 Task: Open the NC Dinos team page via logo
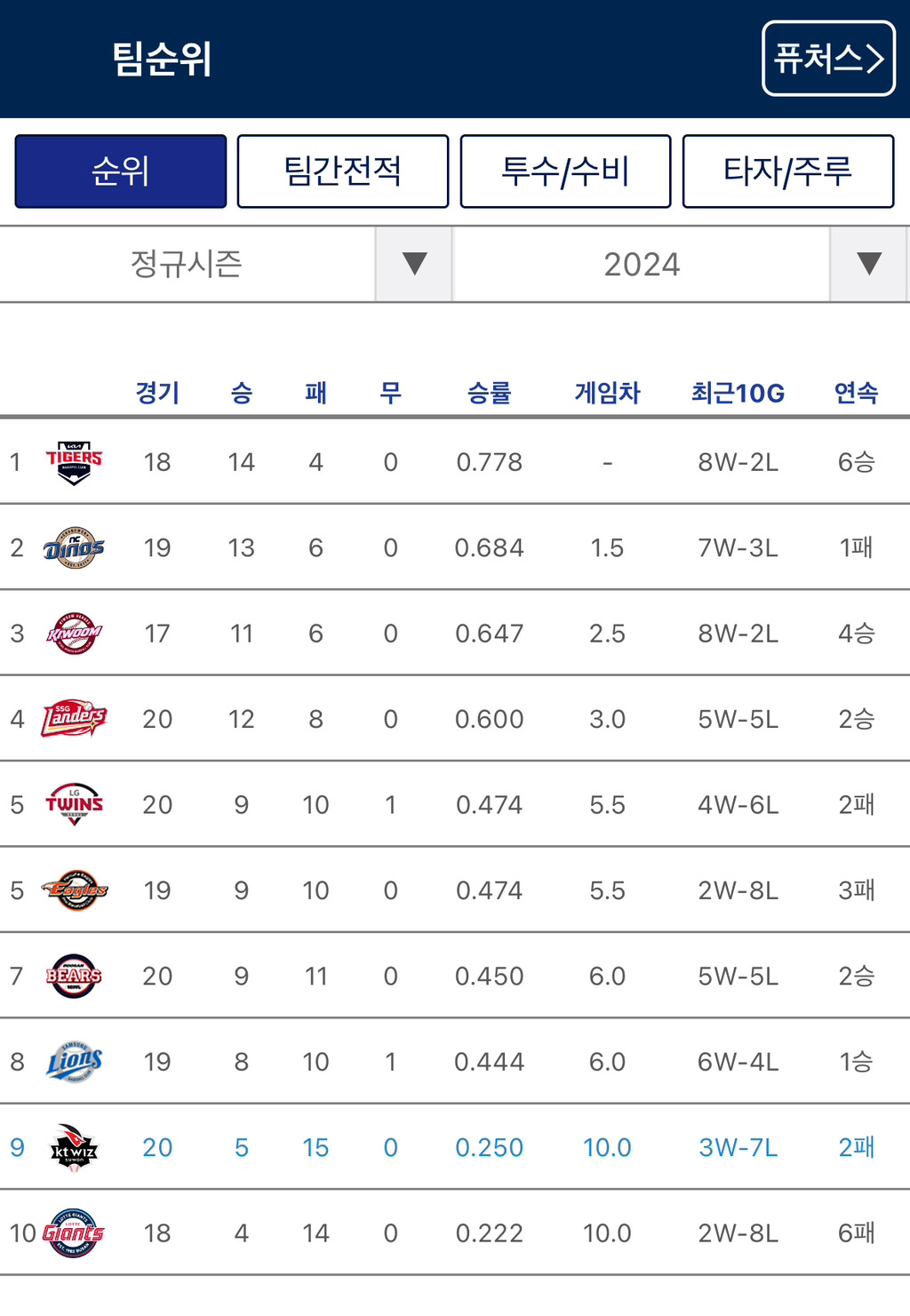click(73, 546)
